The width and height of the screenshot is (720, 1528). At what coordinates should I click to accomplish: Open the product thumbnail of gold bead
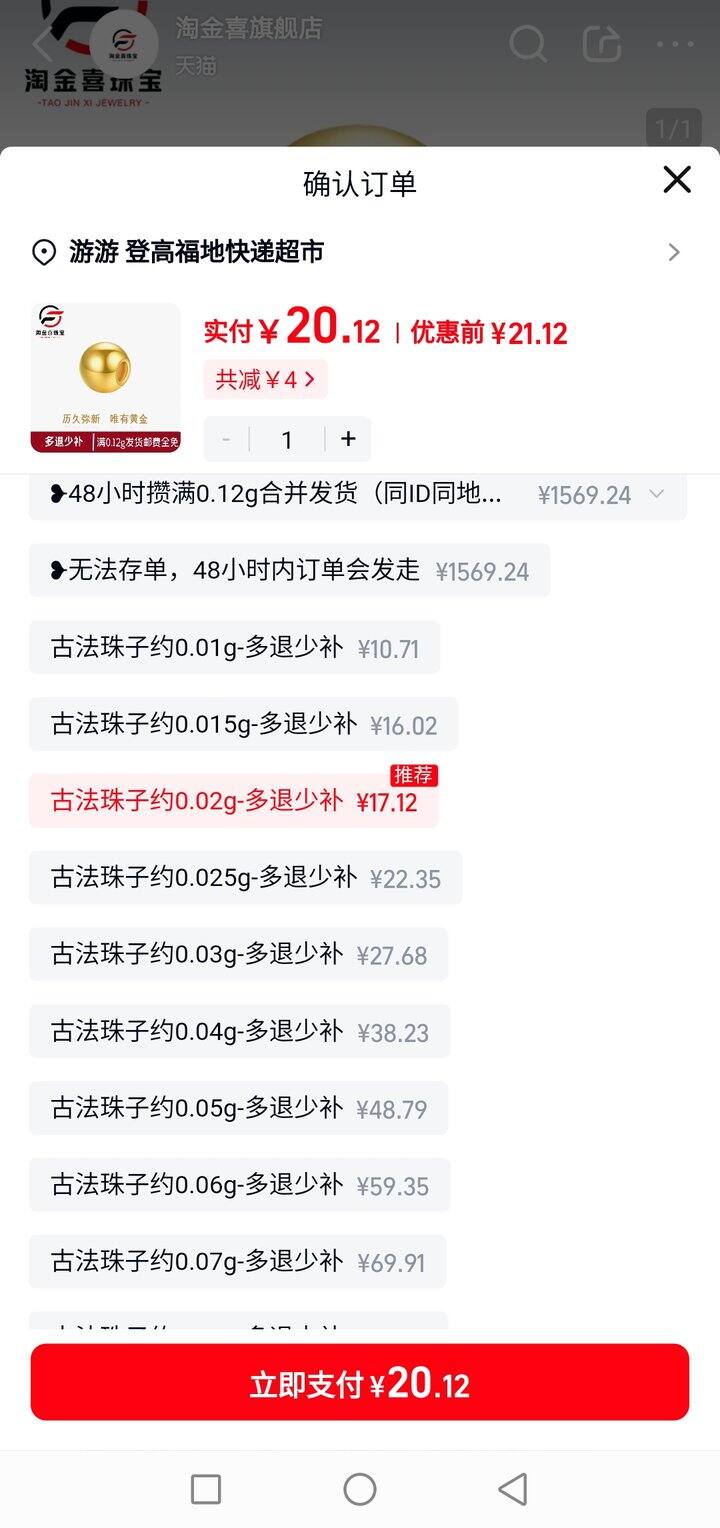tap(106, 378)
